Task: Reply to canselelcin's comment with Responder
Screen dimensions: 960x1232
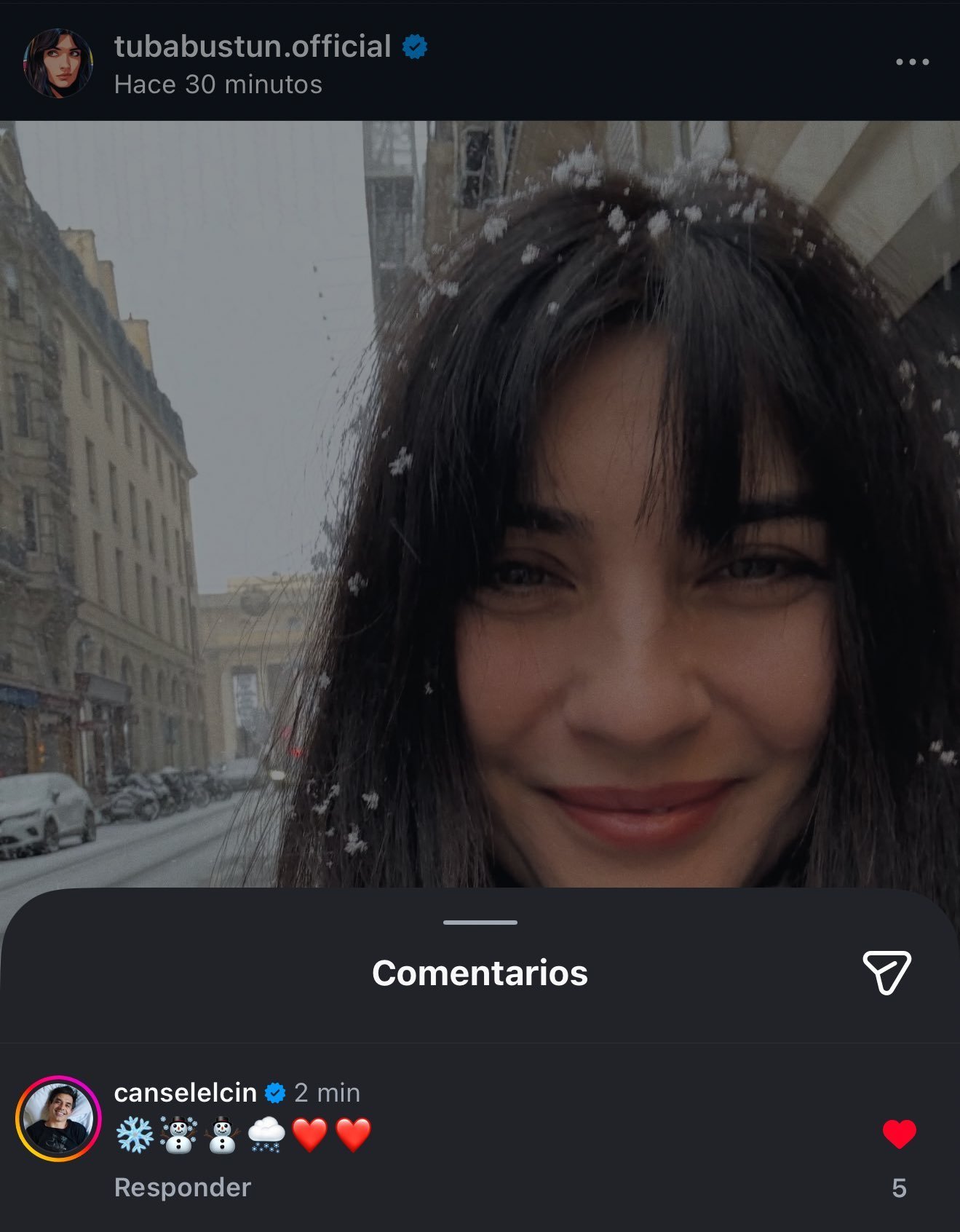Action: pyautogui.click(x=182, y=1187)
